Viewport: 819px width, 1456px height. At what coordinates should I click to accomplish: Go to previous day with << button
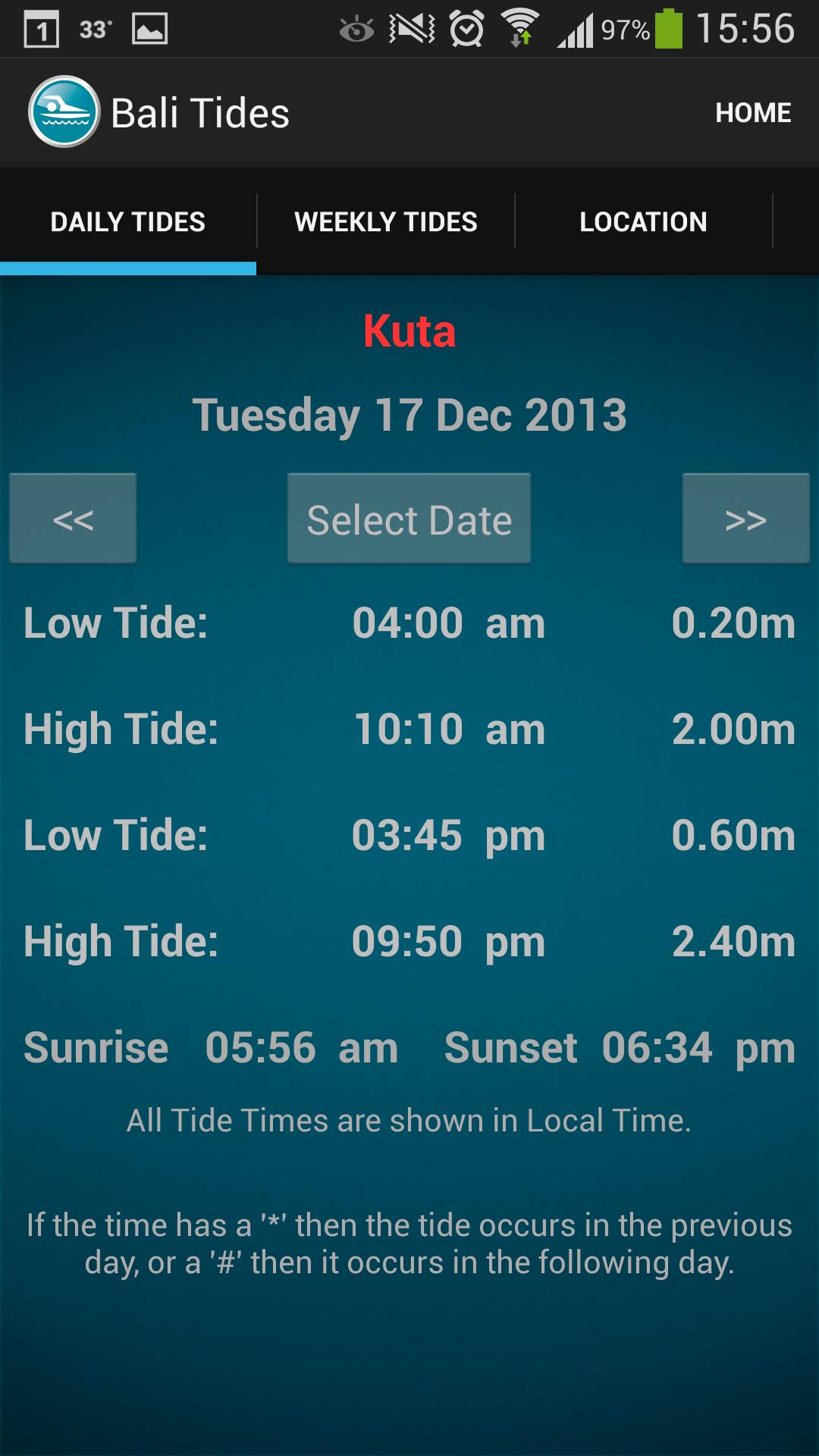(x=72, y=518)
